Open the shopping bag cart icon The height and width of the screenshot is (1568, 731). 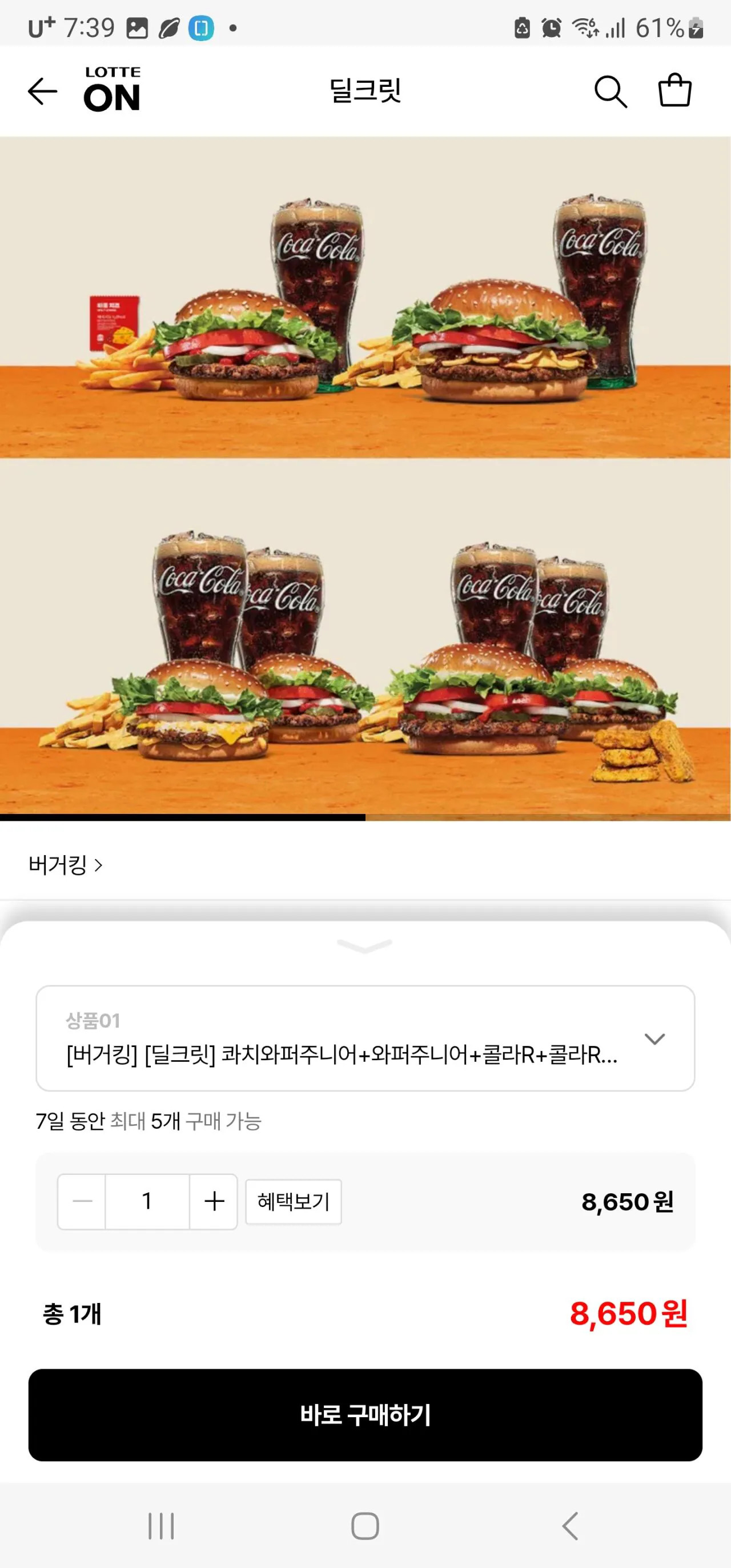pos(676,90)
